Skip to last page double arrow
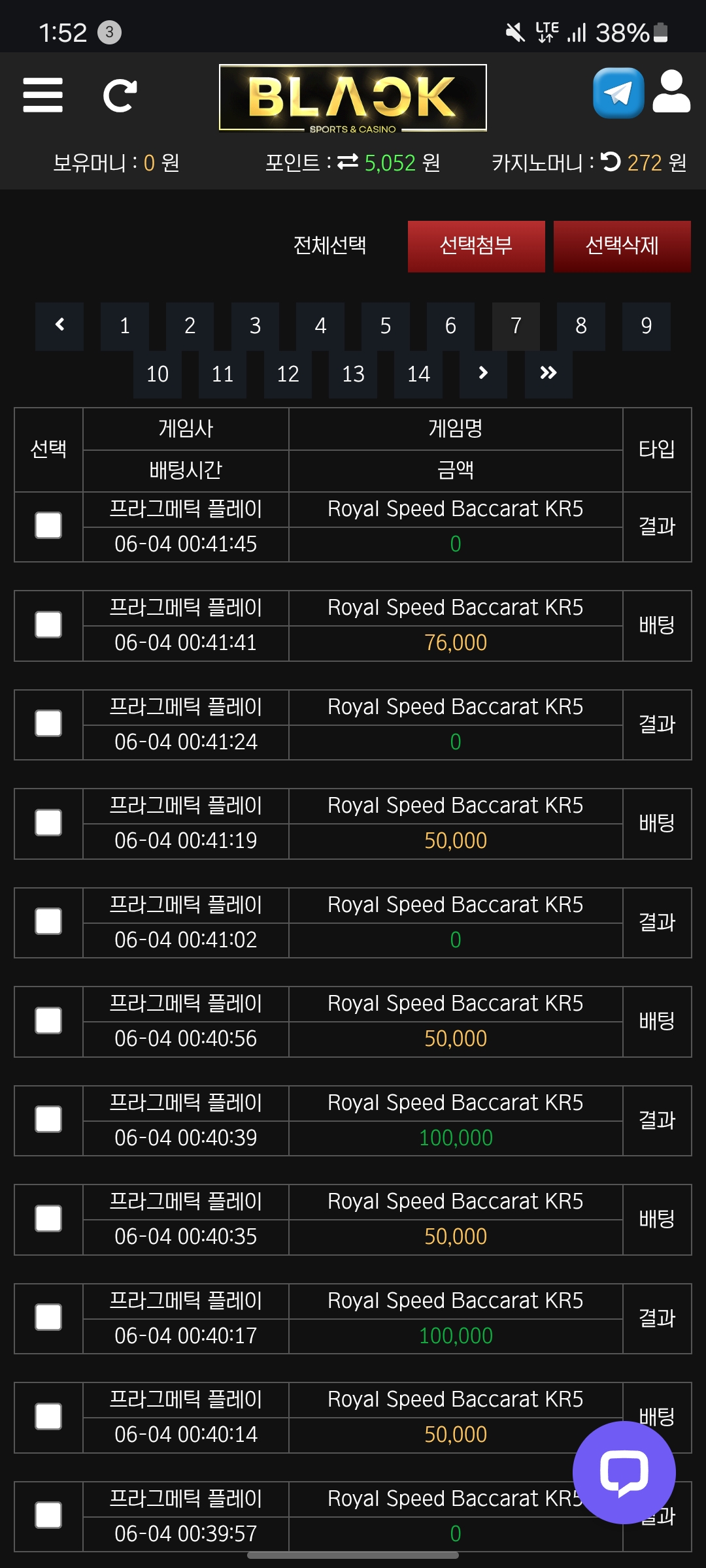This screenshot has height=1568, width=706. (x=548, y=374)
